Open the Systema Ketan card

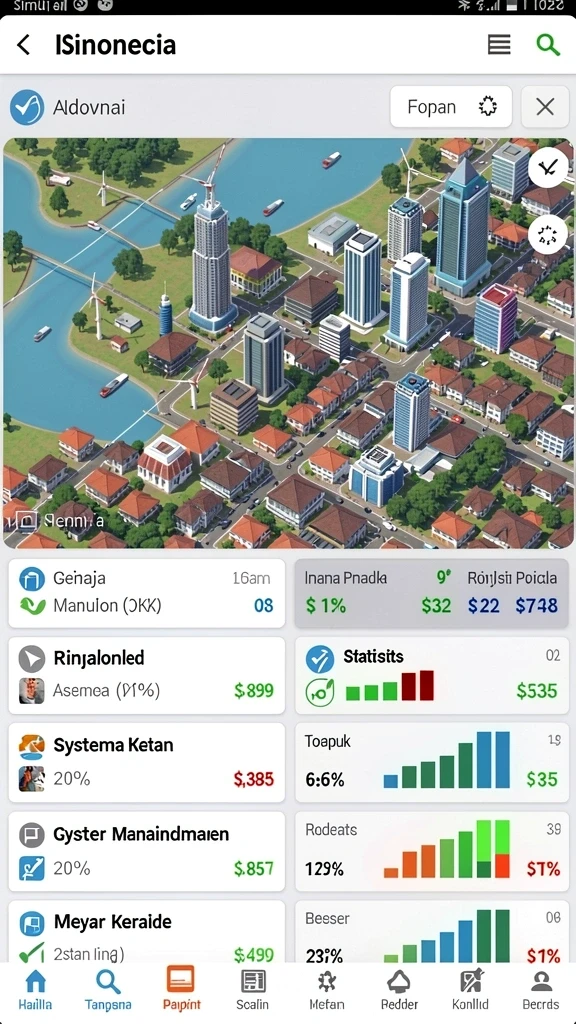147,763
